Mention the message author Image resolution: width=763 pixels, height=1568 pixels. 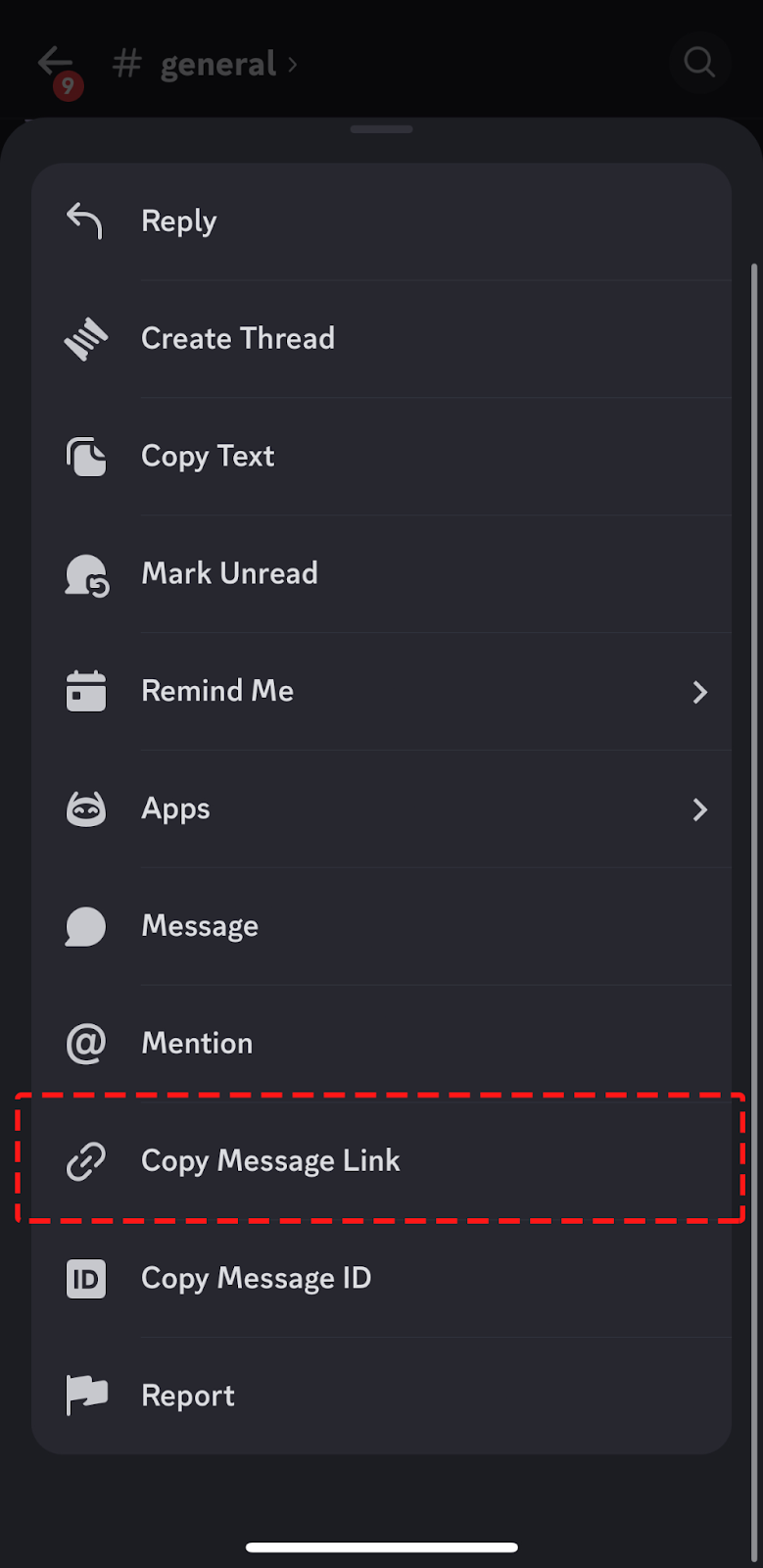(x=381, y=1044)
